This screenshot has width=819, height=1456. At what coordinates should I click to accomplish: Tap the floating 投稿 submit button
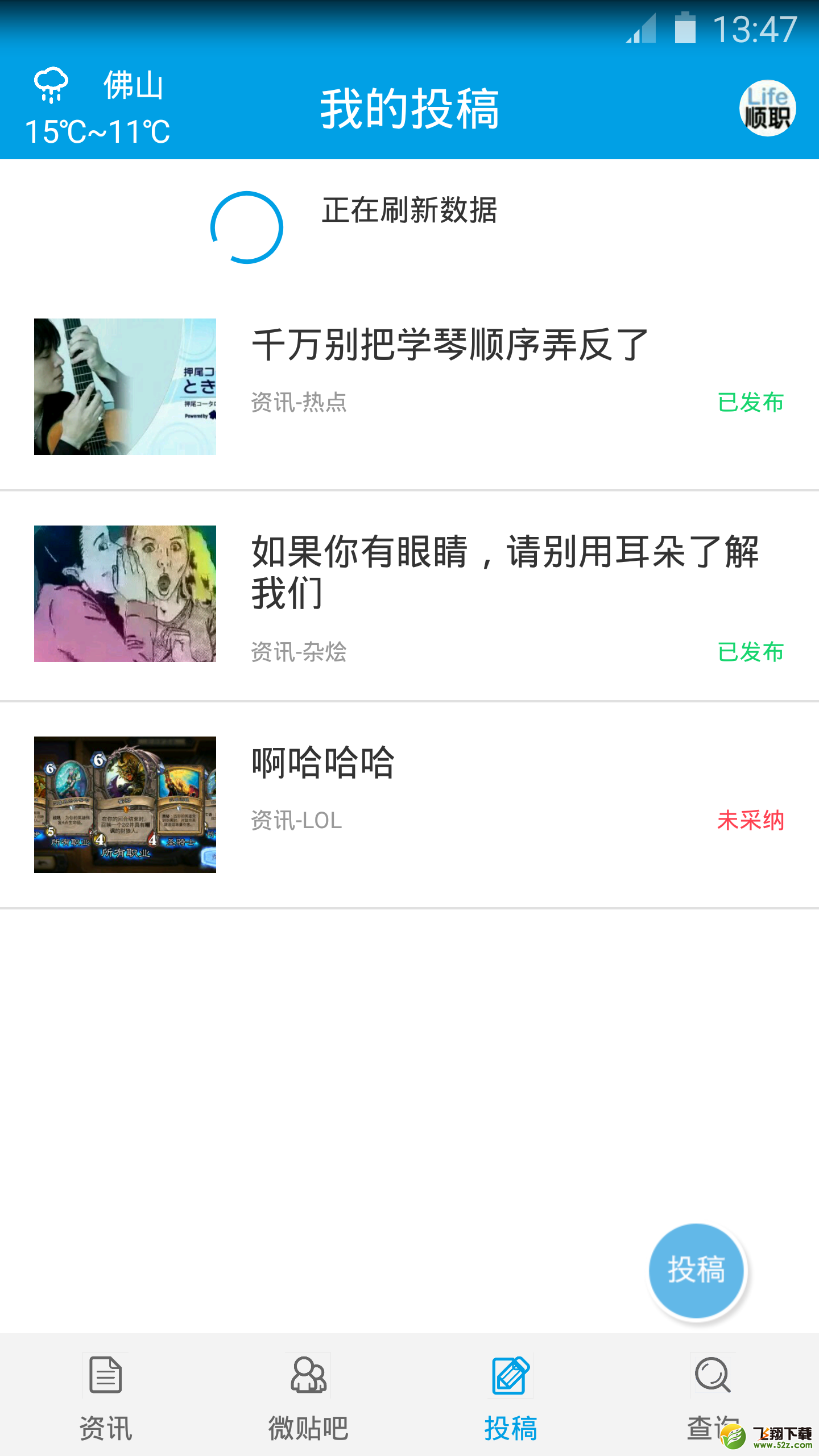[696, 1271]
